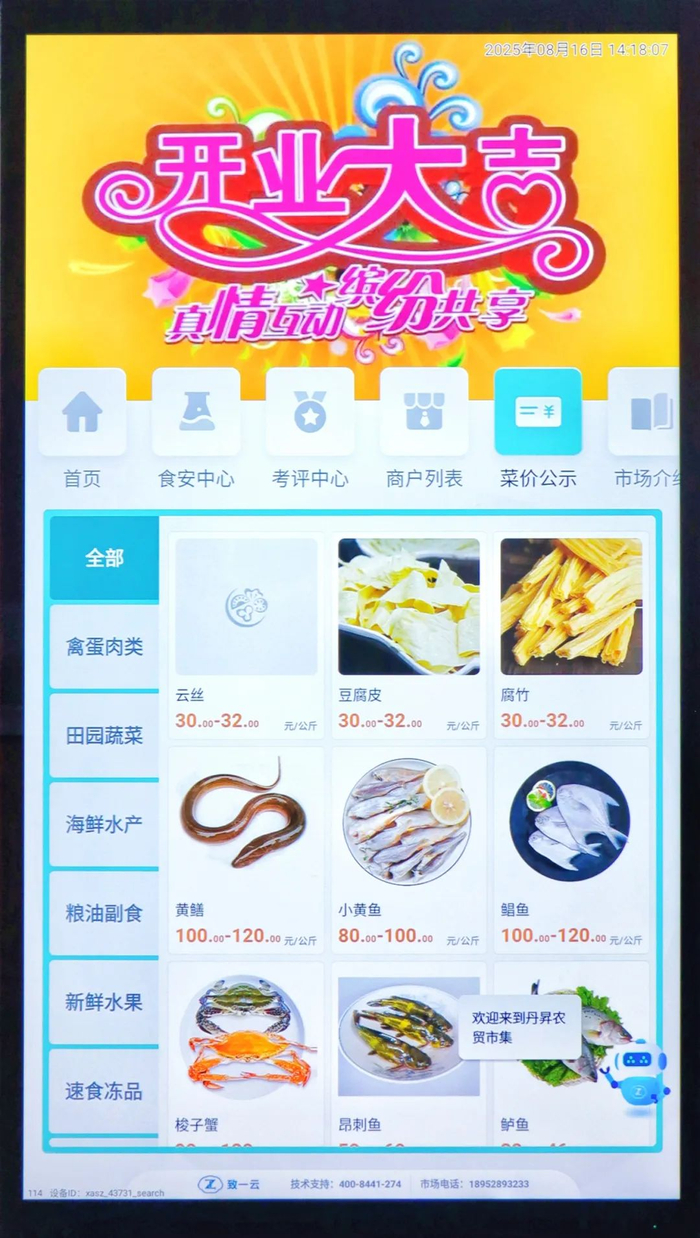The height and width of the screenshot is (1238, 700).
Task: Open the 商户列表 merchant list
Action: [x=424, y=430]
